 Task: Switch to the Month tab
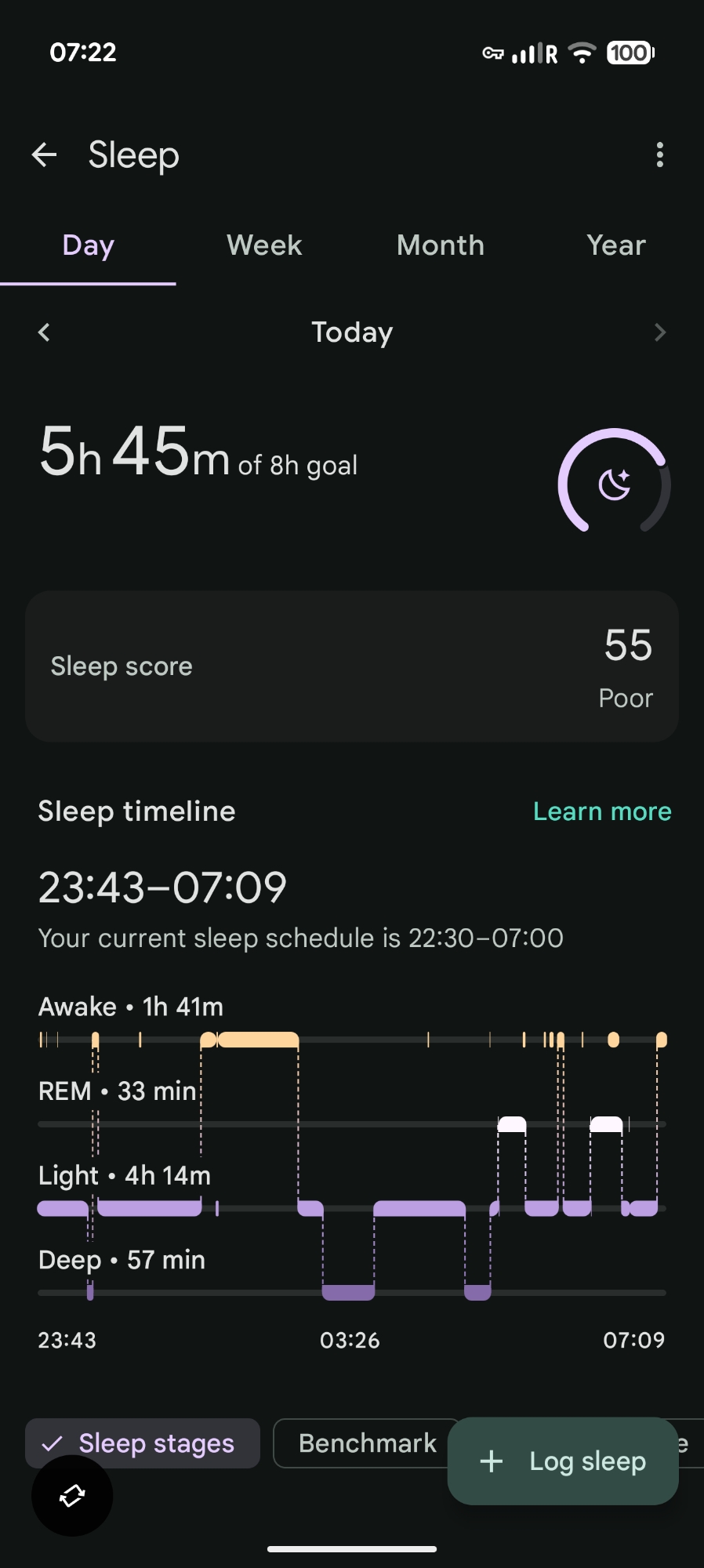coord(440,245)
